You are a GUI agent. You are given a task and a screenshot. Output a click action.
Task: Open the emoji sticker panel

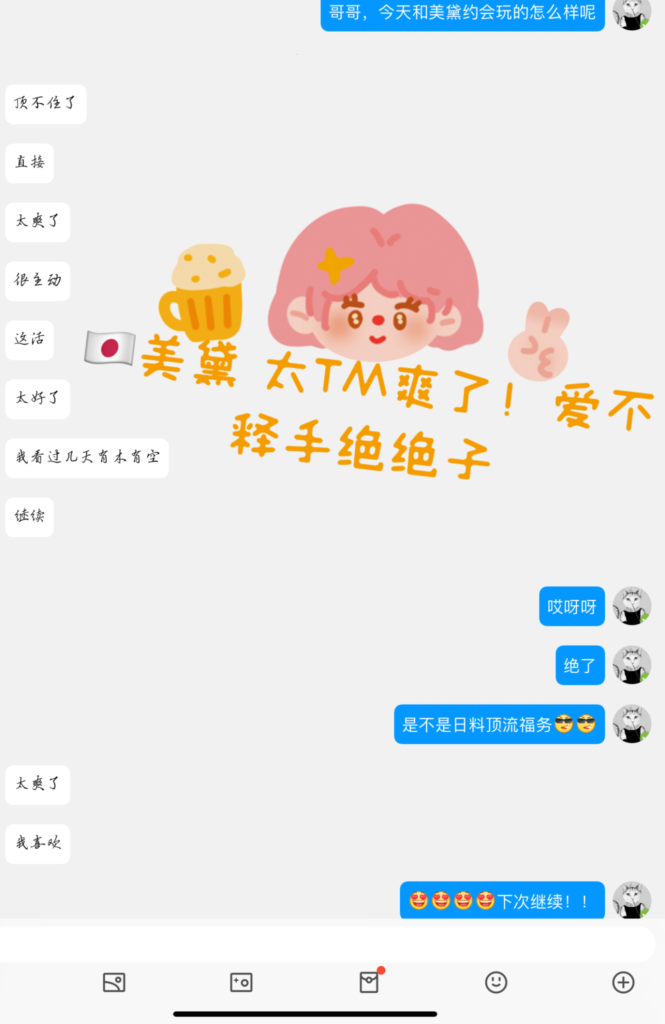point(496,982)
